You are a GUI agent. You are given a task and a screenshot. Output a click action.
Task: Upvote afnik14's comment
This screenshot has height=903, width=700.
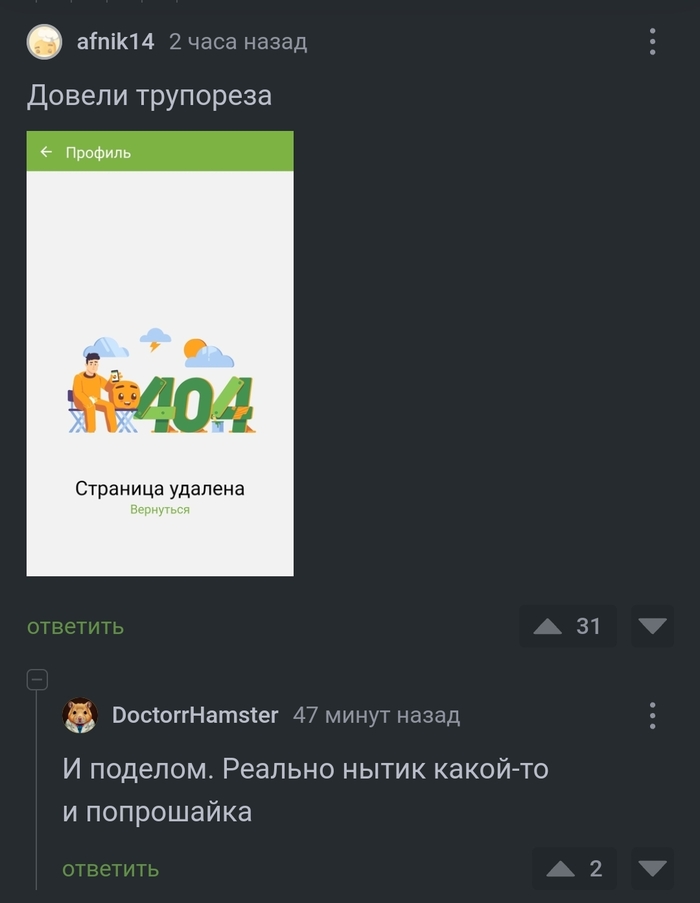548,627
